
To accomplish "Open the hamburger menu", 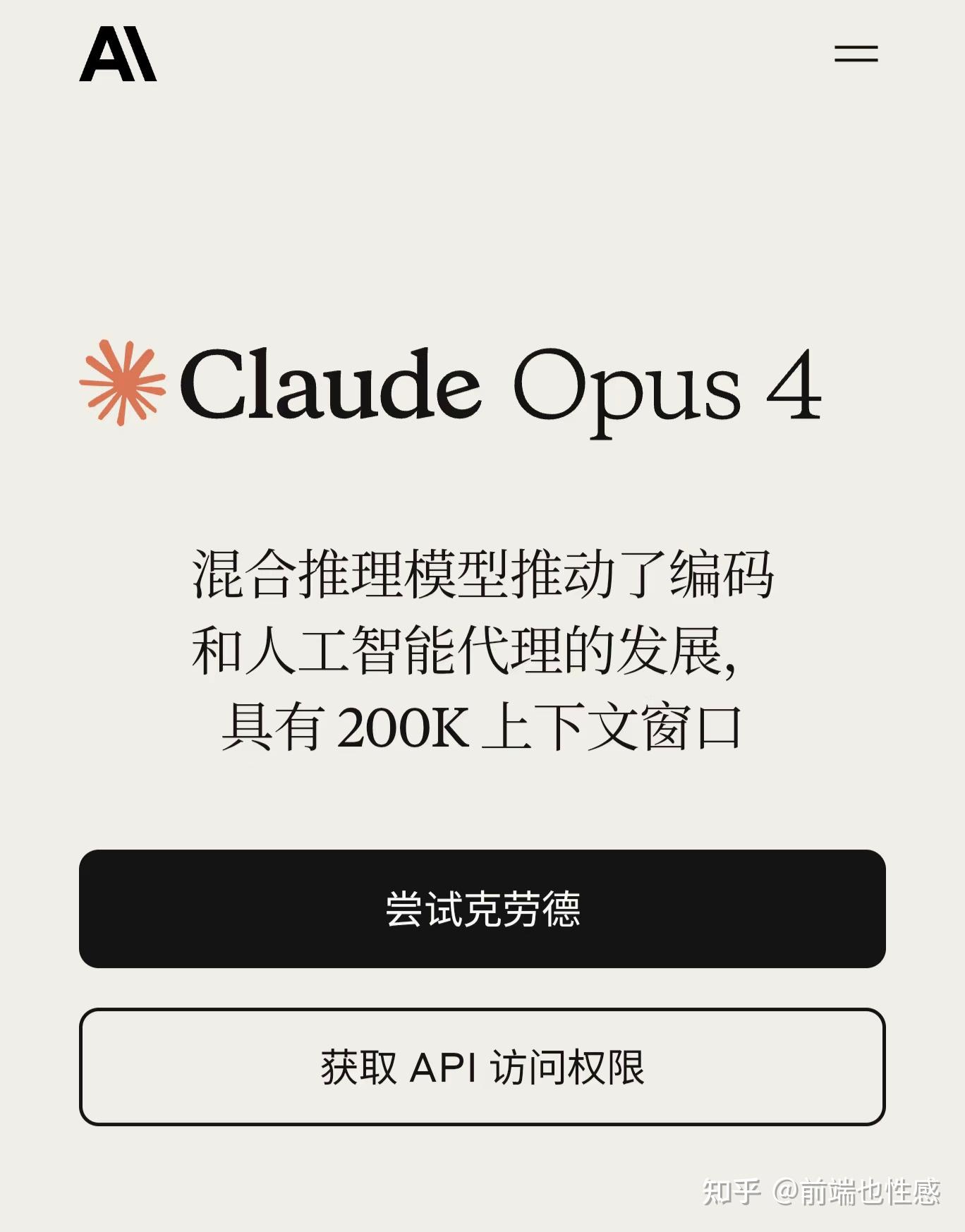I will 856,54.
